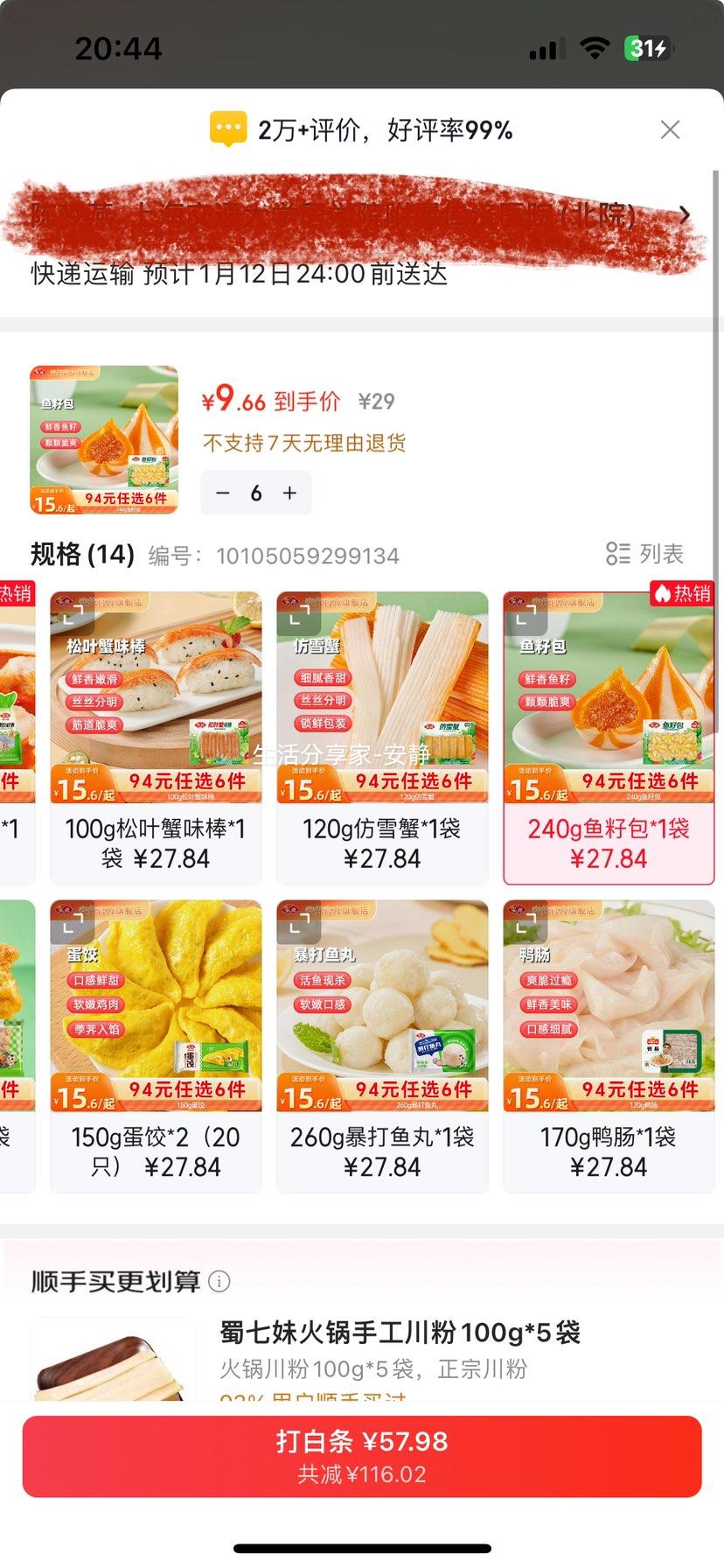
Task: Decrease quantity using the minus button
Action: point(224,493)
